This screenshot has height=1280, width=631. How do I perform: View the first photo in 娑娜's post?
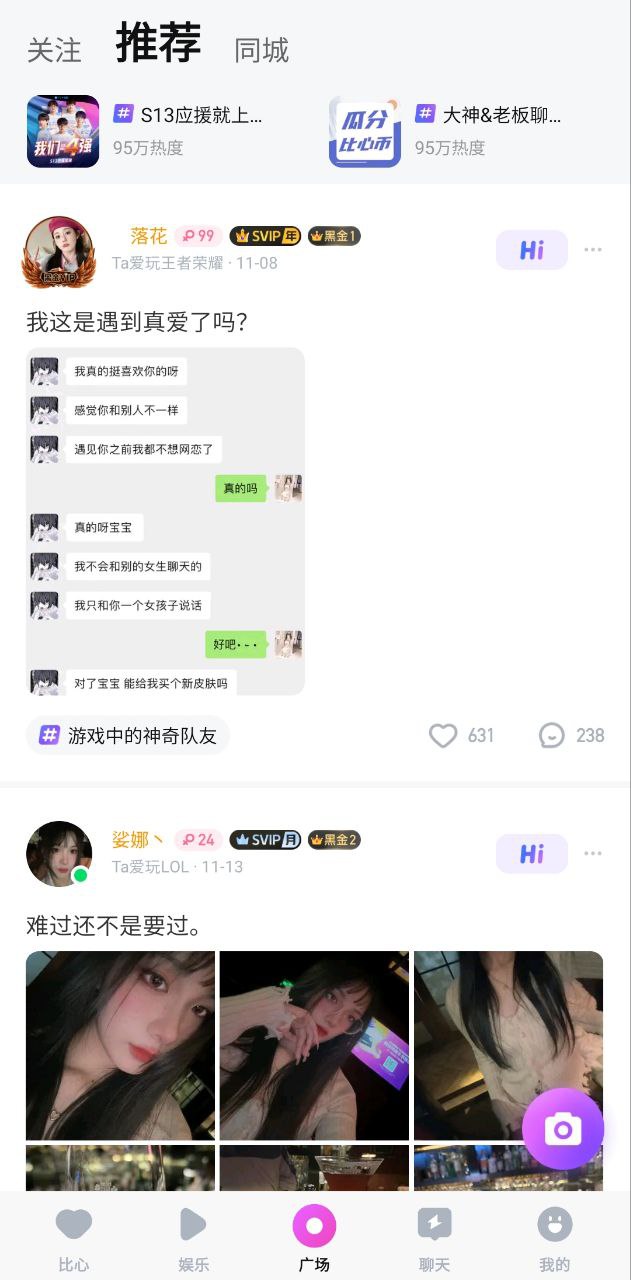tap(120, 1045)
